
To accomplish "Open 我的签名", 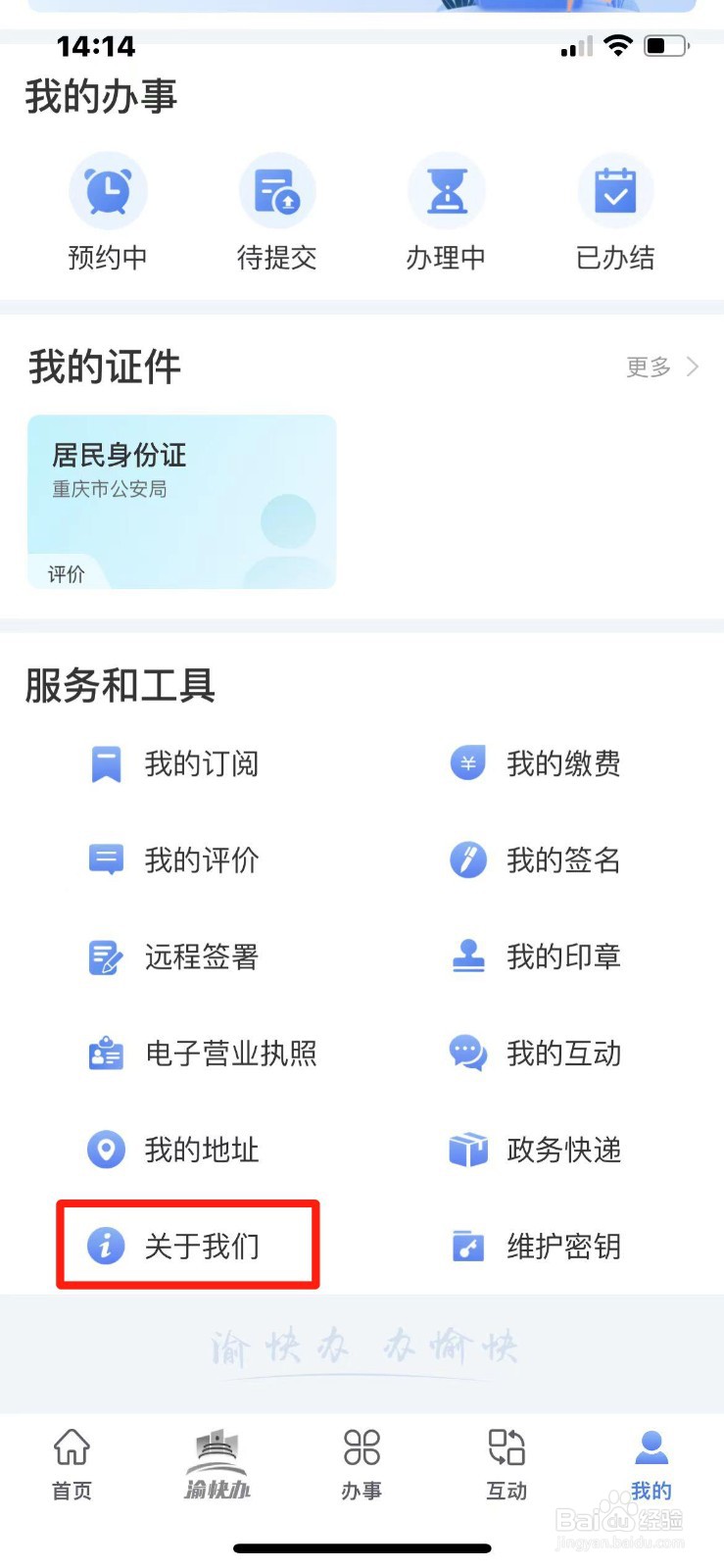I will (x=535, y=859).
